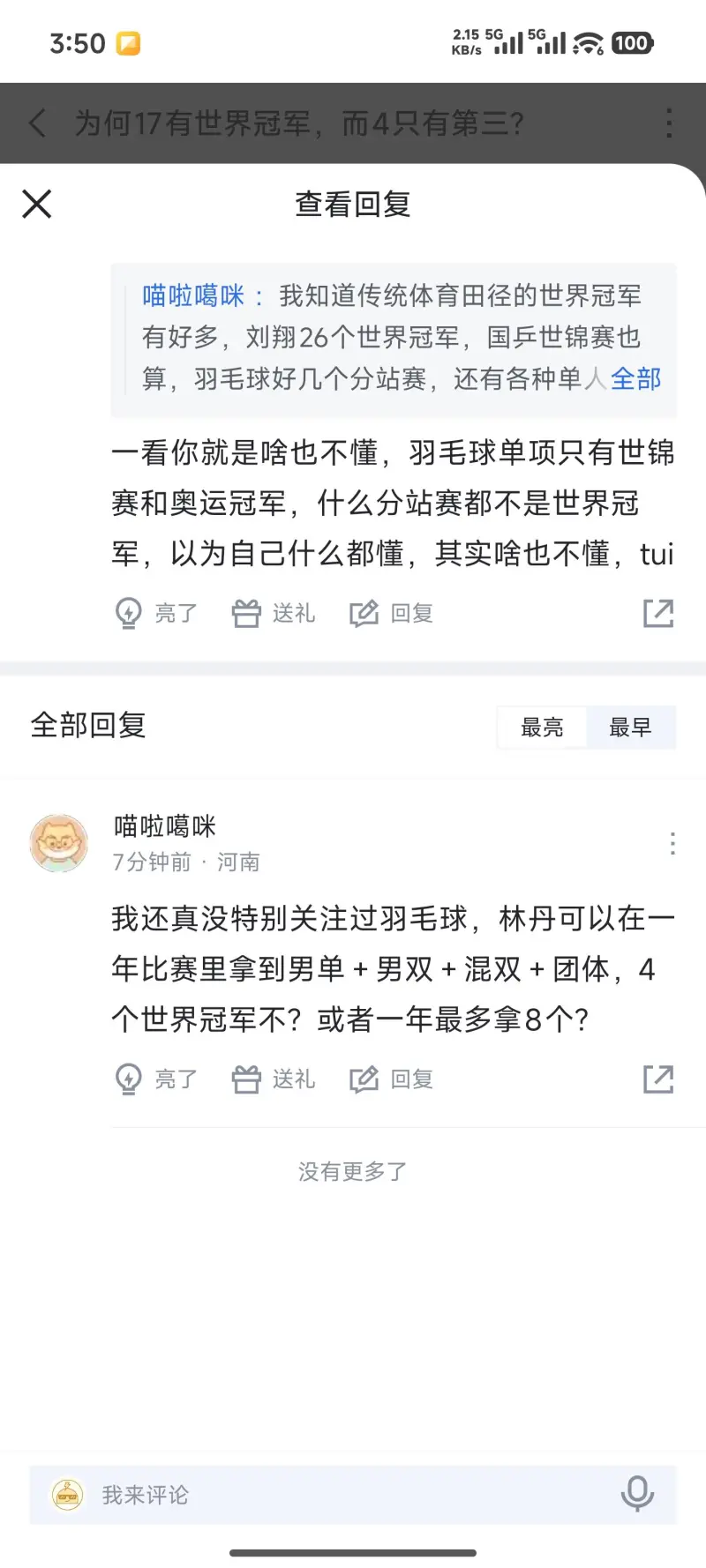Open 喵啦噶咪's profile avatar
Viewport: 706px width, 1568px height.
[x=59, y=843]
